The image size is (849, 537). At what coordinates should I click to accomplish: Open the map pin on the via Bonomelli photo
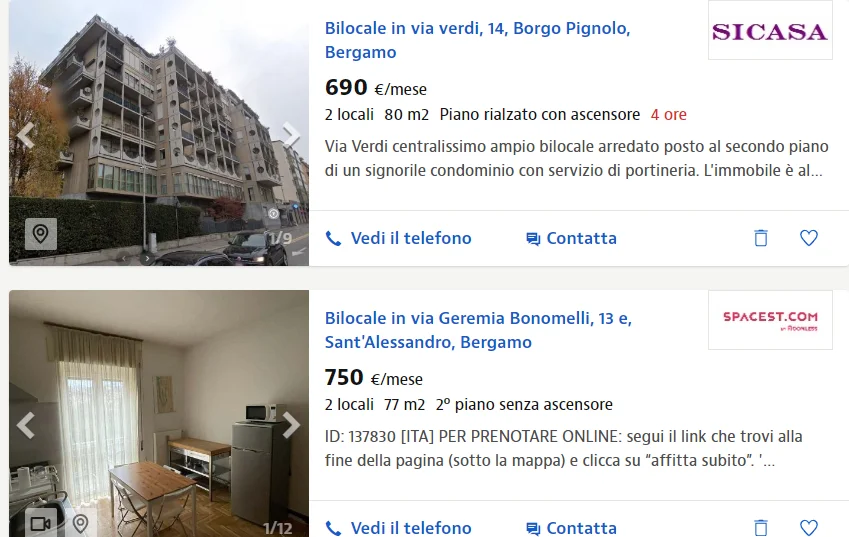tap(80, 523)
